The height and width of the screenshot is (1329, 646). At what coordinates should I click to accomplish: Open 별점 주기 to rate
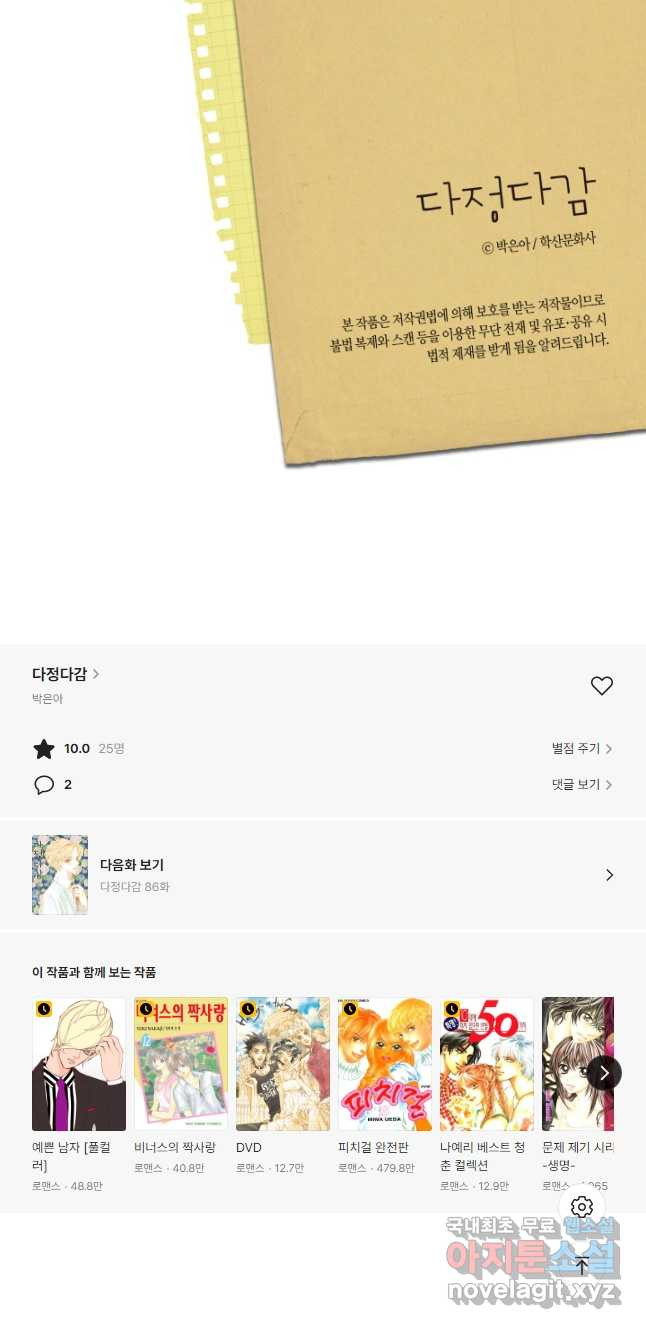581,749
